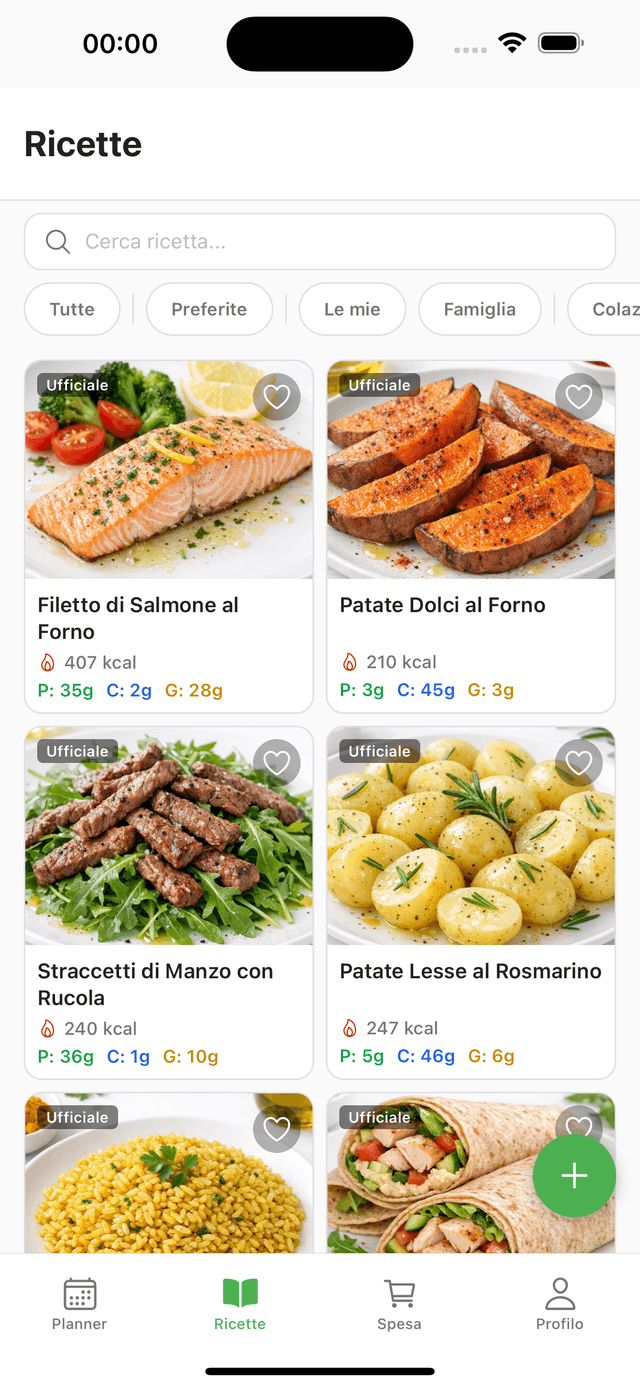This screenshot has height=1387, width=640.
Task: Open the Spesa shopping tab
Action: (x=399, y=1304)
